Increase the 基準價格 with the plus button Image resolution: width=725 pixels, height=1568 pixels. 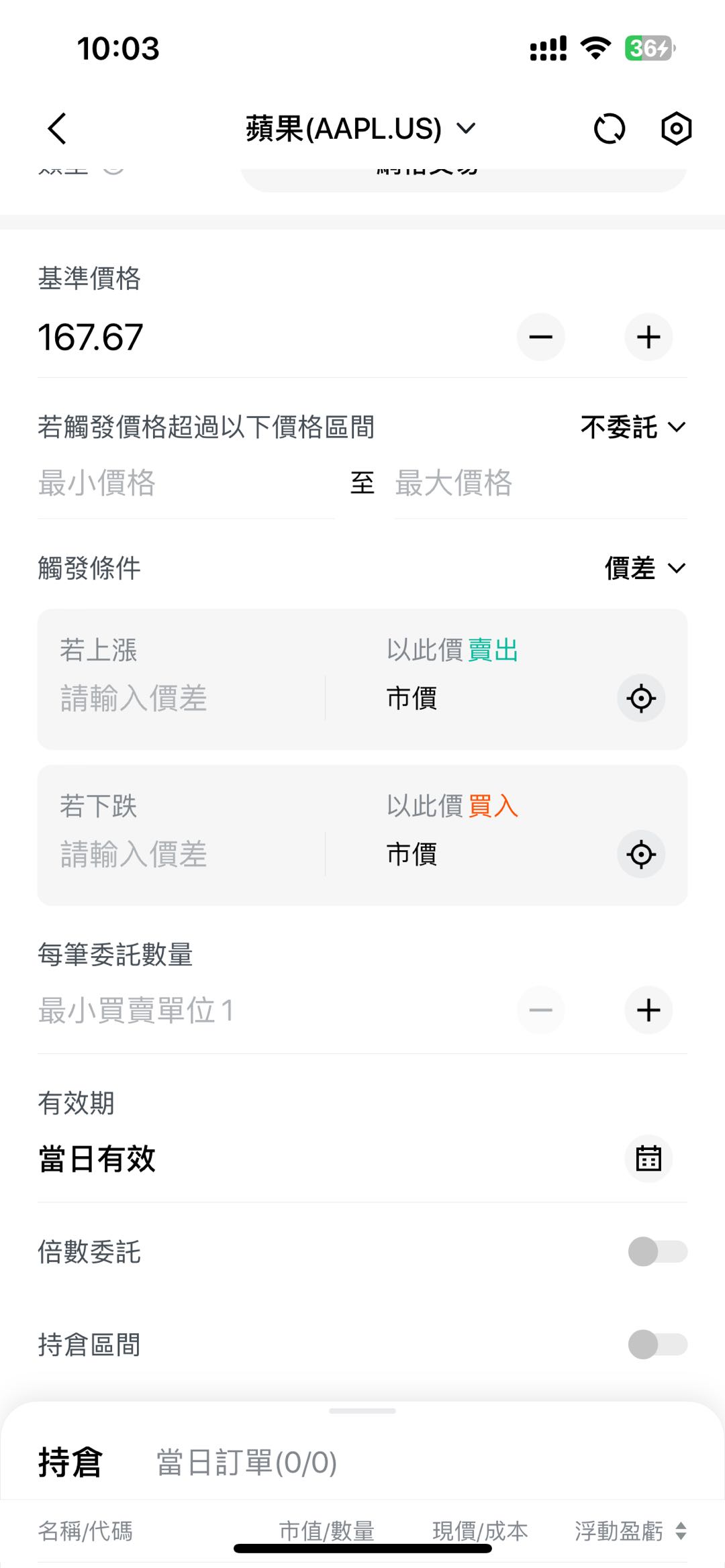[648, 337]
